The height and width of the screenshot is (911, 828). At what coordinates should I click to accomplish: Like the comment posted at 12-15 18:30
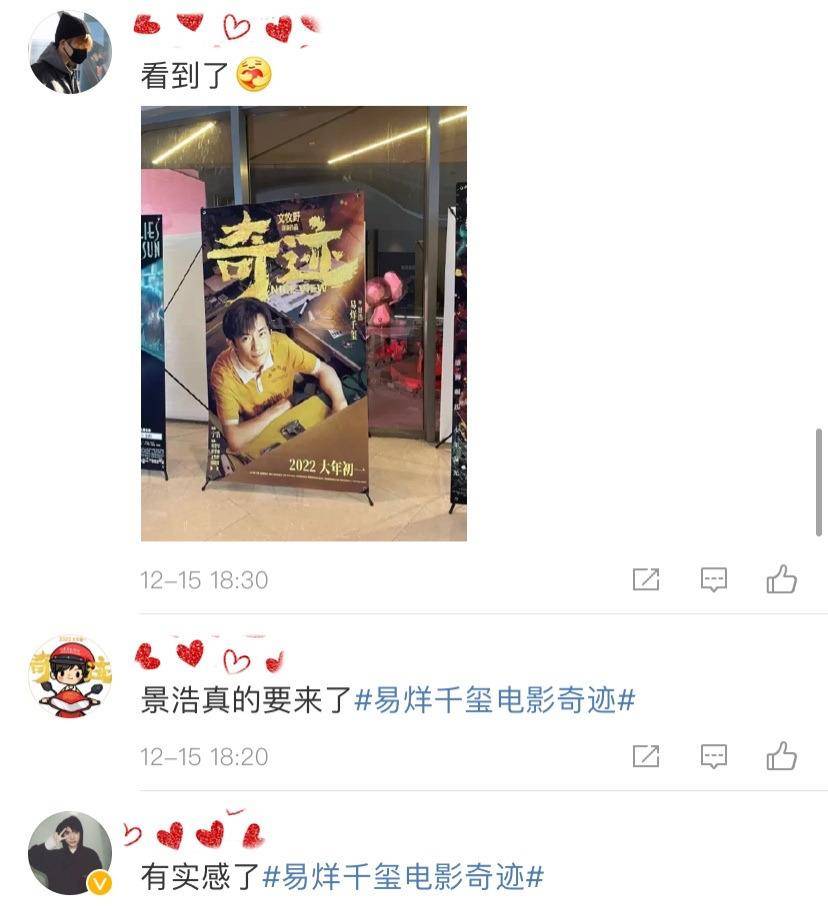pyautogui.click(x=781, y=579)
